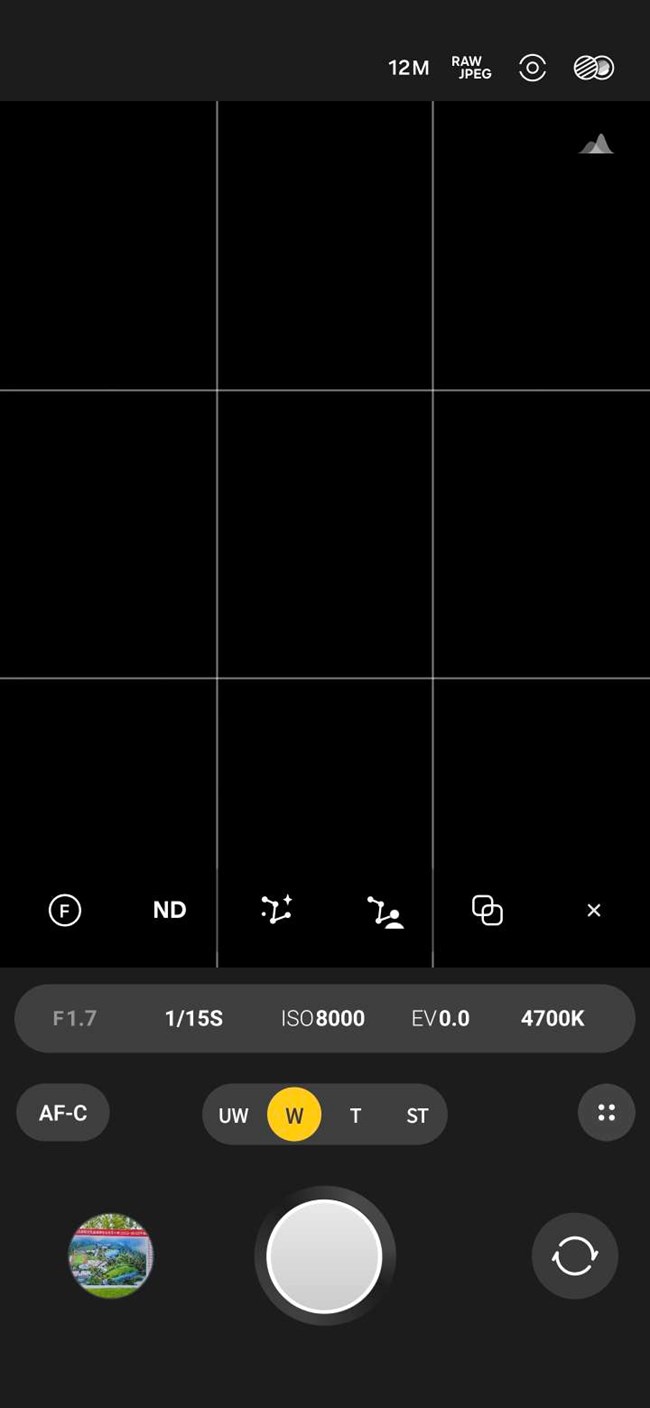650x1408 pixels.
Task: Adjust the ISO 8000 value
Action: click(x=322, y=1019)
